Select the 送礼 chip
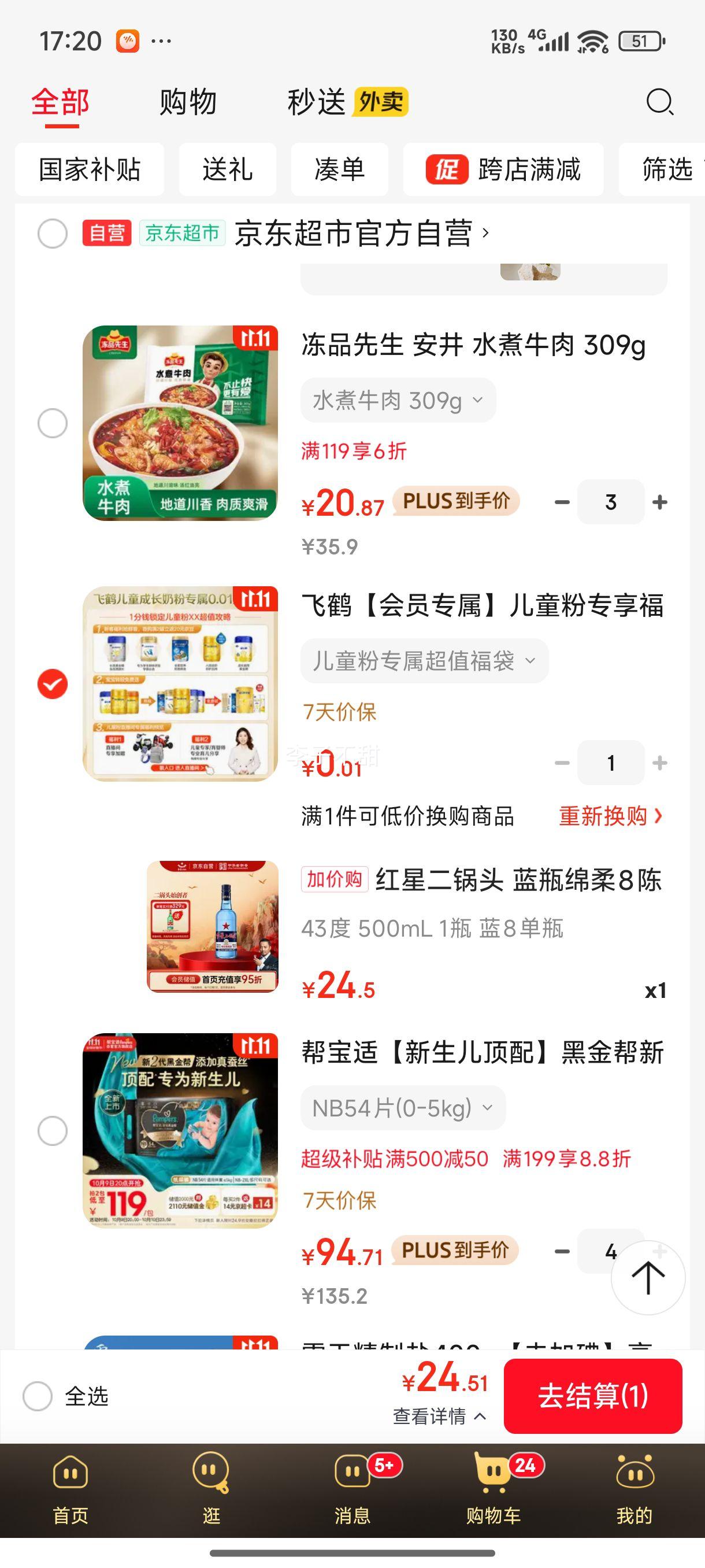The width and height of the screenshot is (705, 1568). [228, 169]
